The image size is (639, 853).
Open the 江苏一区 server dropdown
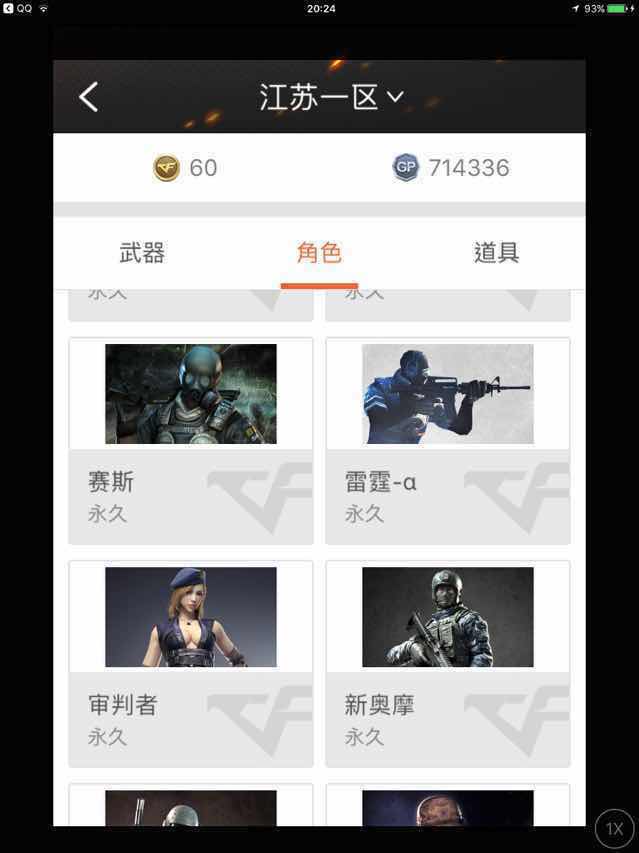coord(331,97)
